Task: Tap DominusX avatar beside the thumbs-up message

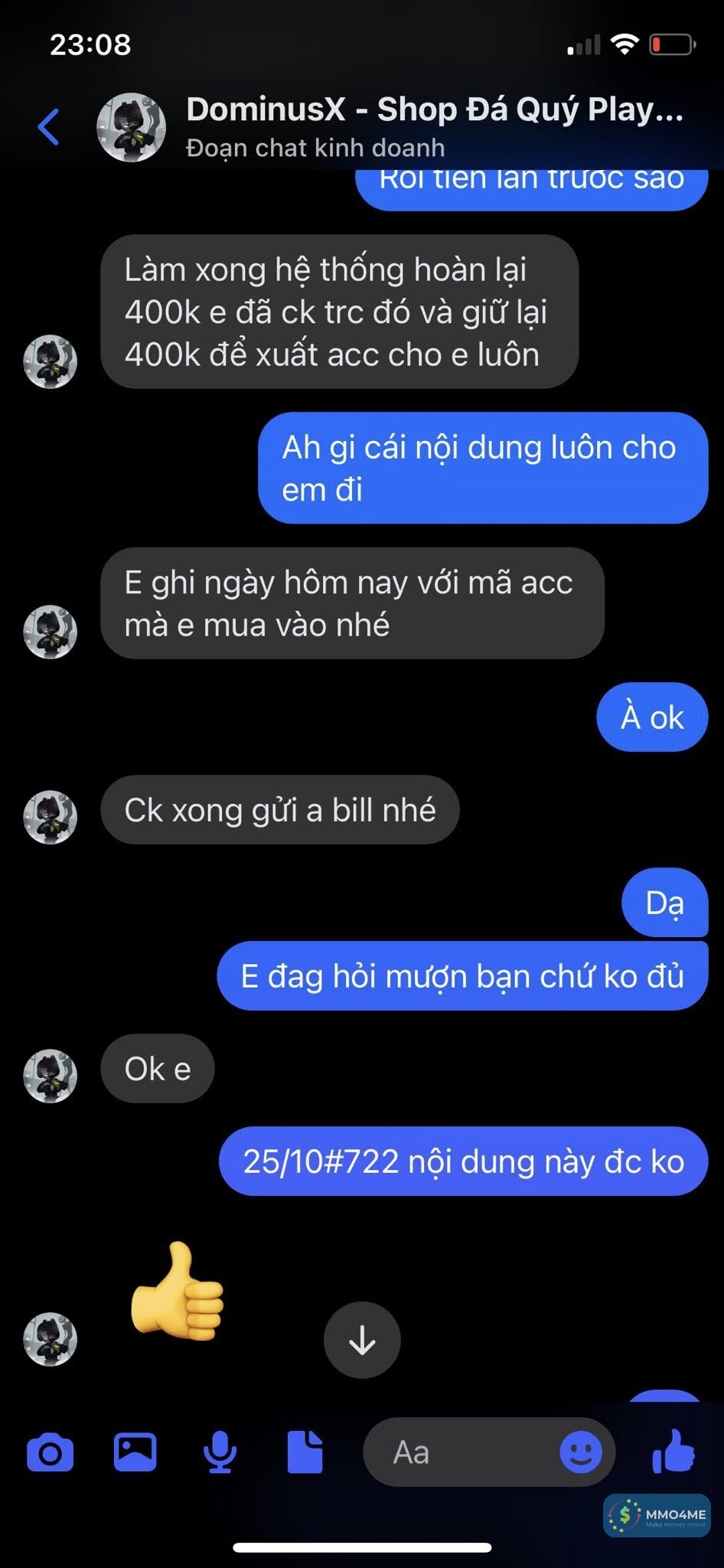Action: click(x=51, y=1340)
